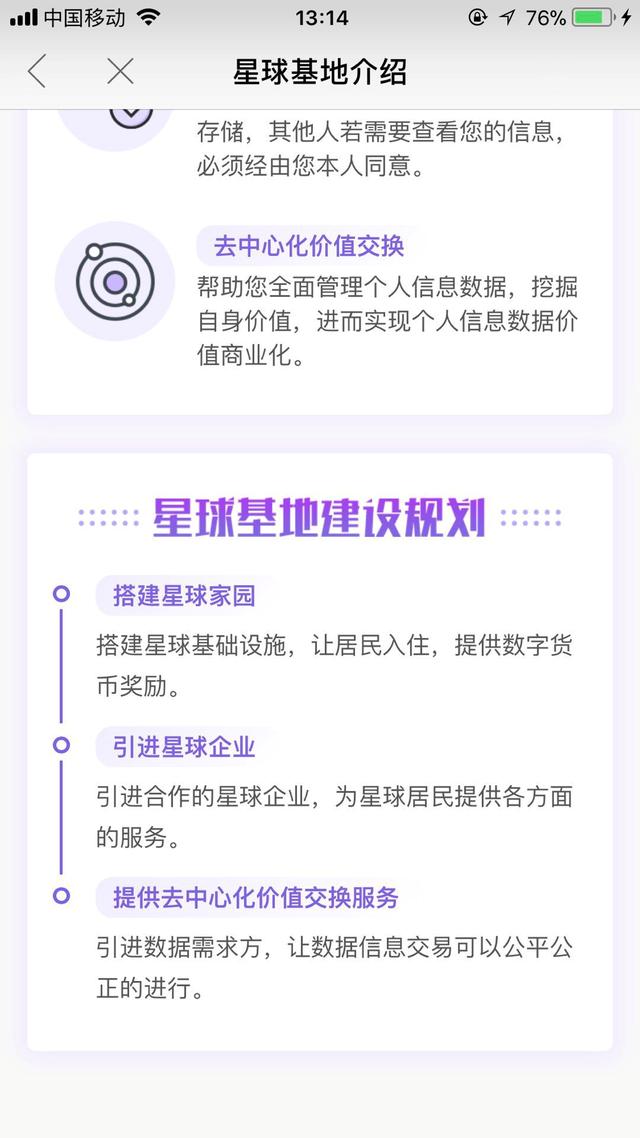Go back to the previous page
The image size is (640, 1138).
37,72
